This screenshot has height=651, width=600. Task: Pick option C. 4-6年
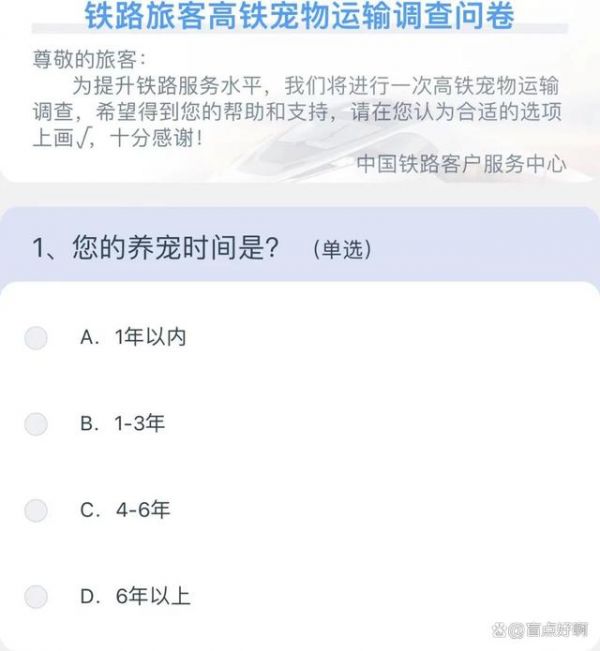tap(36, 511)
